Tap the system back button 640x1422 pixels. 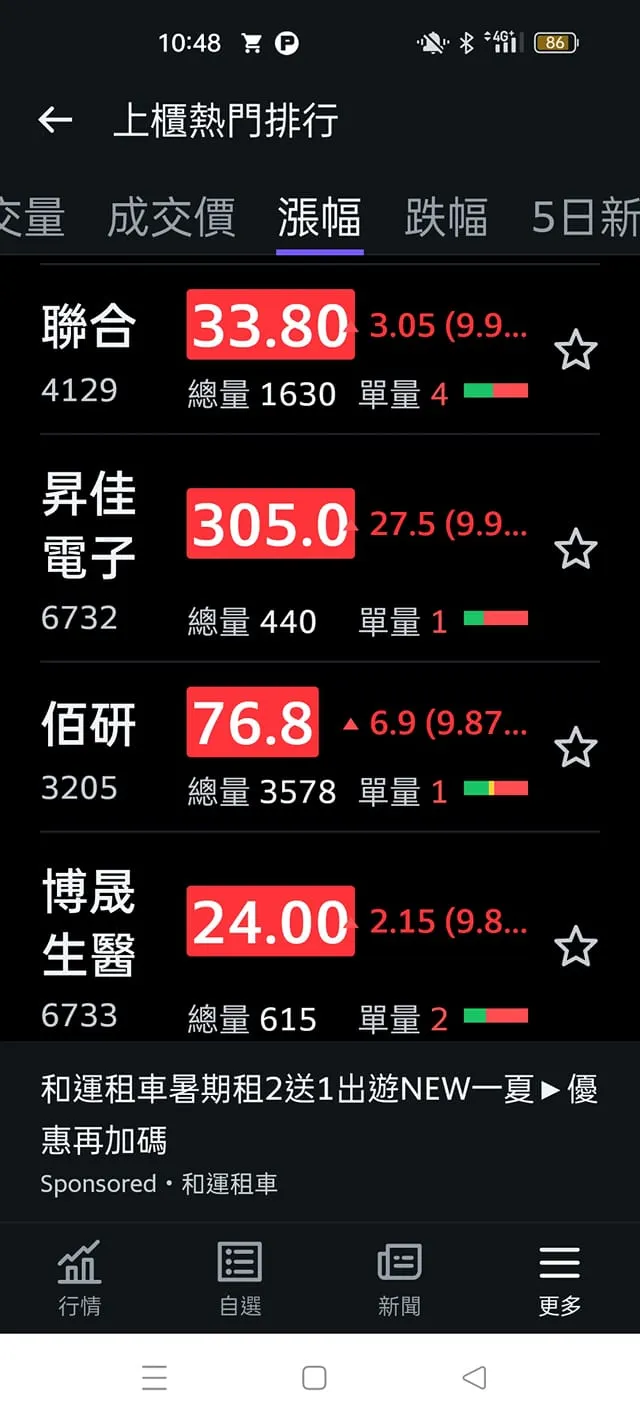tap(474, 1378)
